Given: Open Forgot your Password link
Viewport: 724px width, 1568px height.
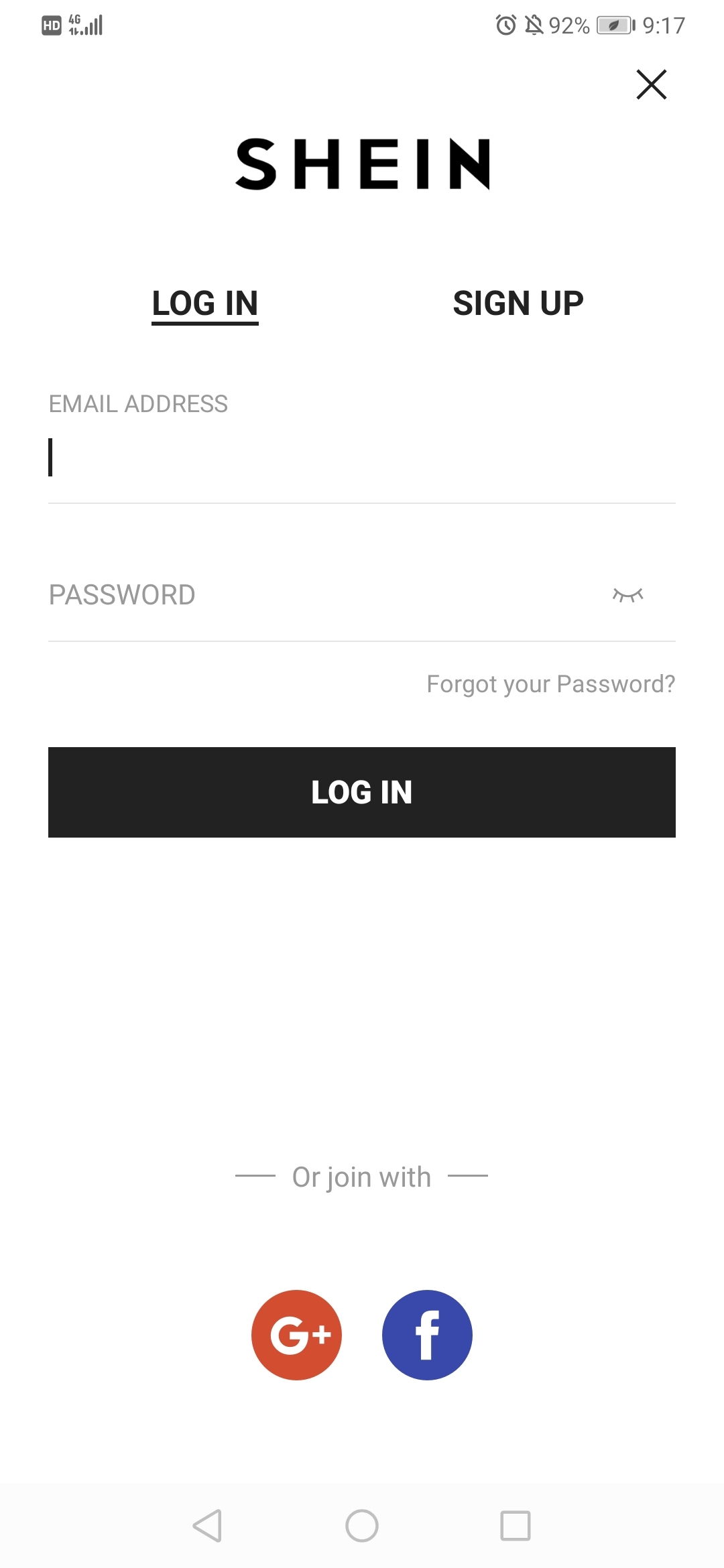Looking at the screenshot, I should point(550,684).
